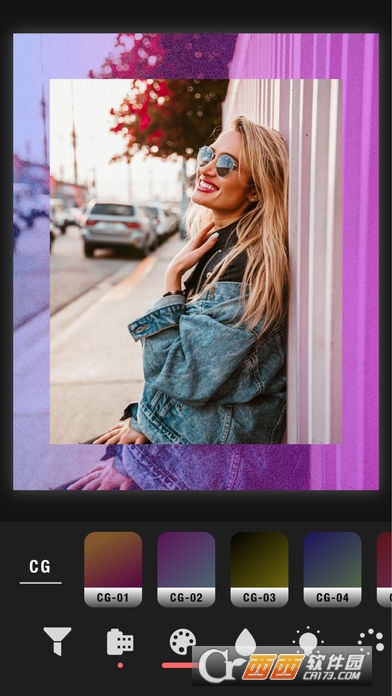Open the filter funnel tool

(x=57, y=641)
